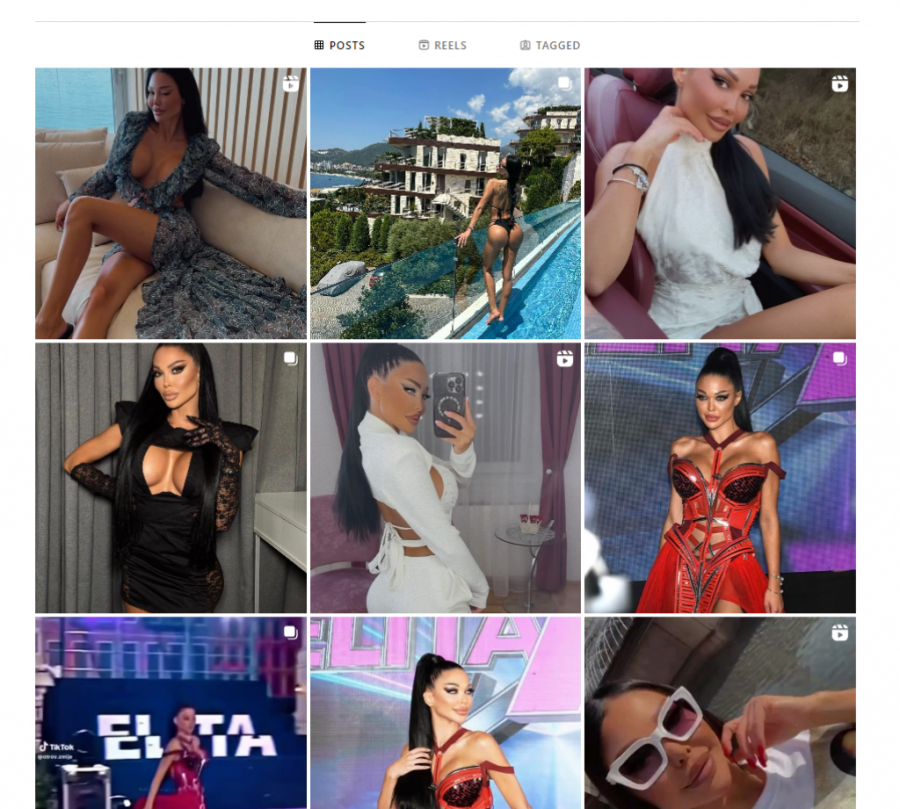Open the red corset stage carousel post
The width and height of the screenshot is (900, 809).
pyautogui.click(x=720, y=478)
